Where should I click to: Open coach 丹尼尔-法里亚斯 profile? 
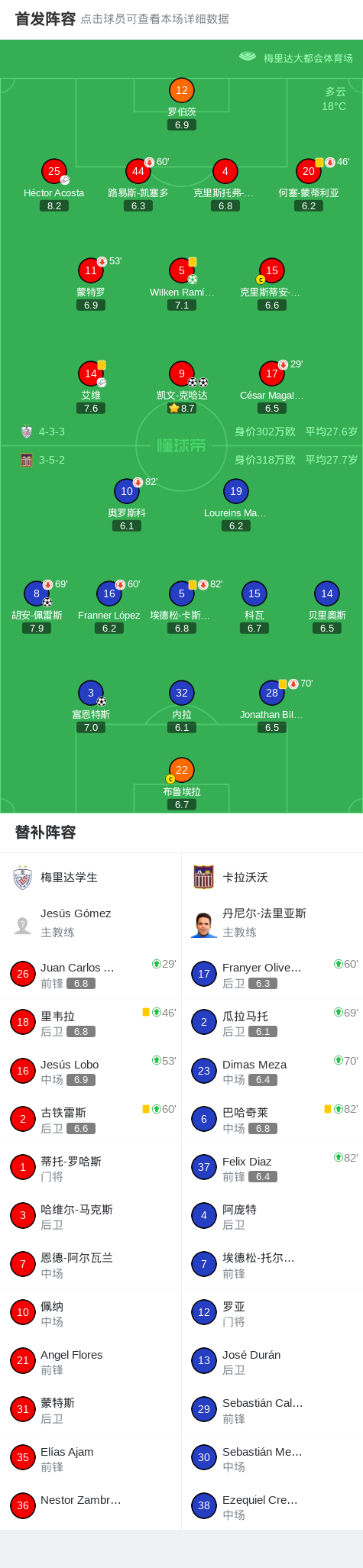[272, 923]
